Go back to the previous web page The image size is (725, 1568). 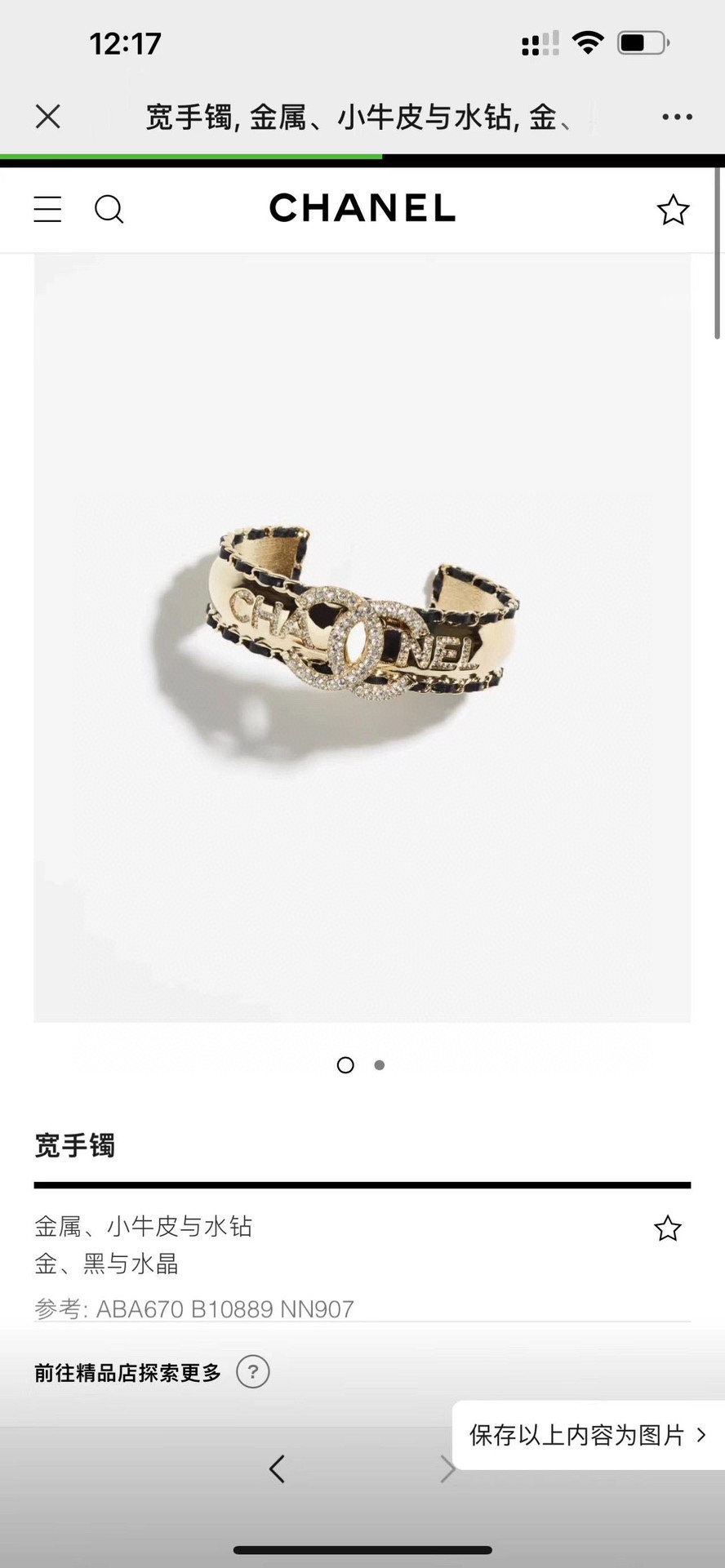point(277,1469)
